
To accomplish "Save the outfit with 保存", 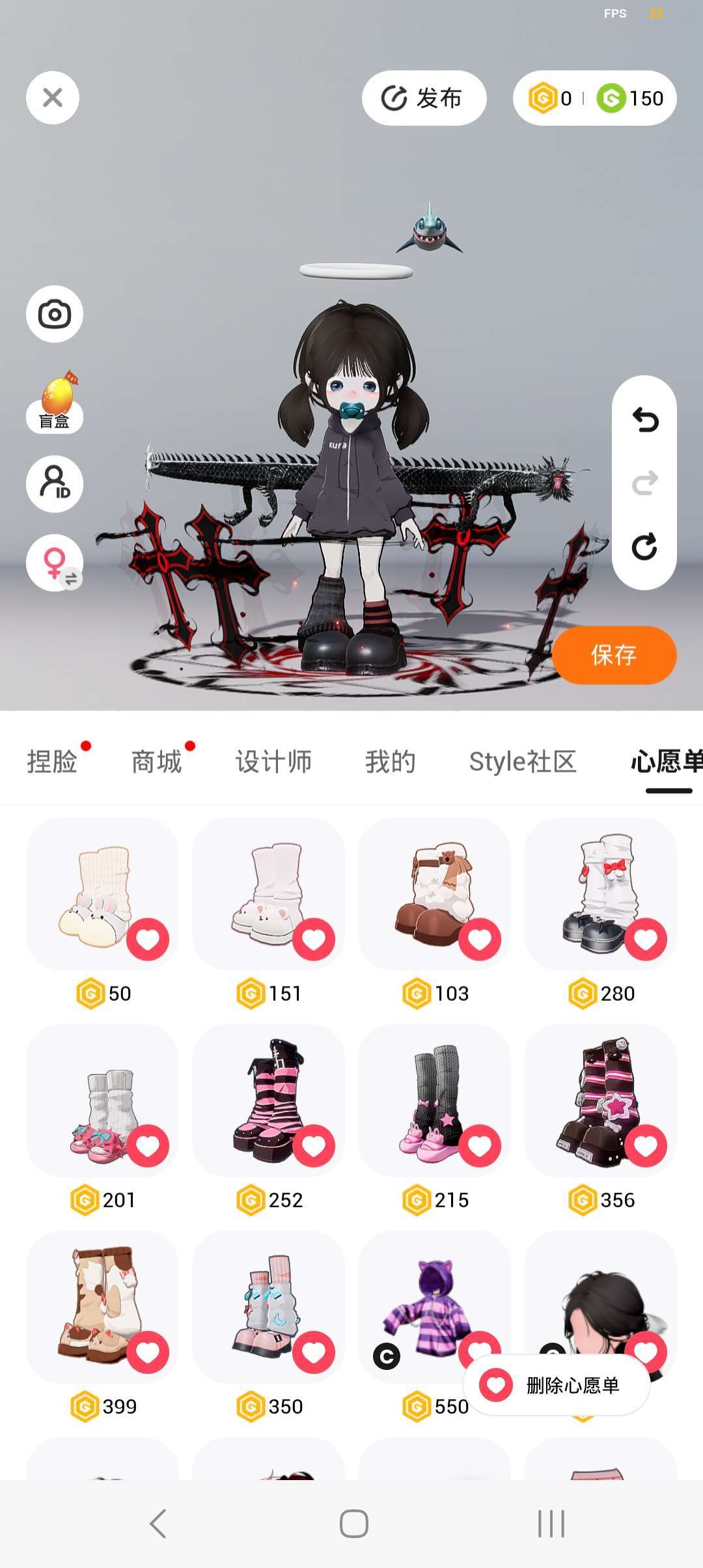I will coord(614,655).
